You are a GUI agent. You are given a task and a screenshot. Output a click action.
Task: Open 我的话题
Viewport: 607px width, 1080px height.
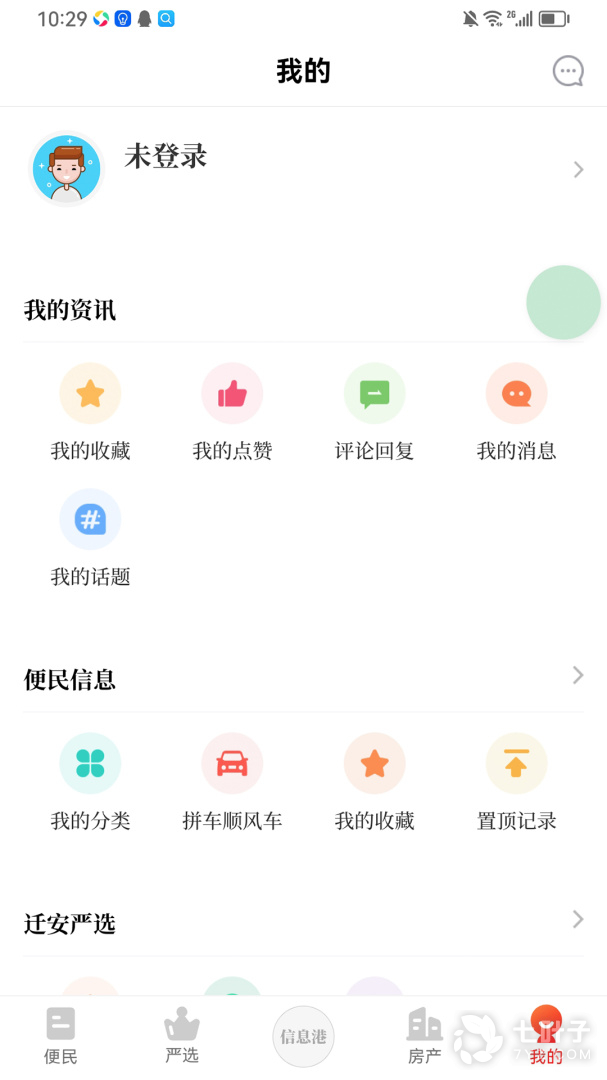(x=90, y=538)
